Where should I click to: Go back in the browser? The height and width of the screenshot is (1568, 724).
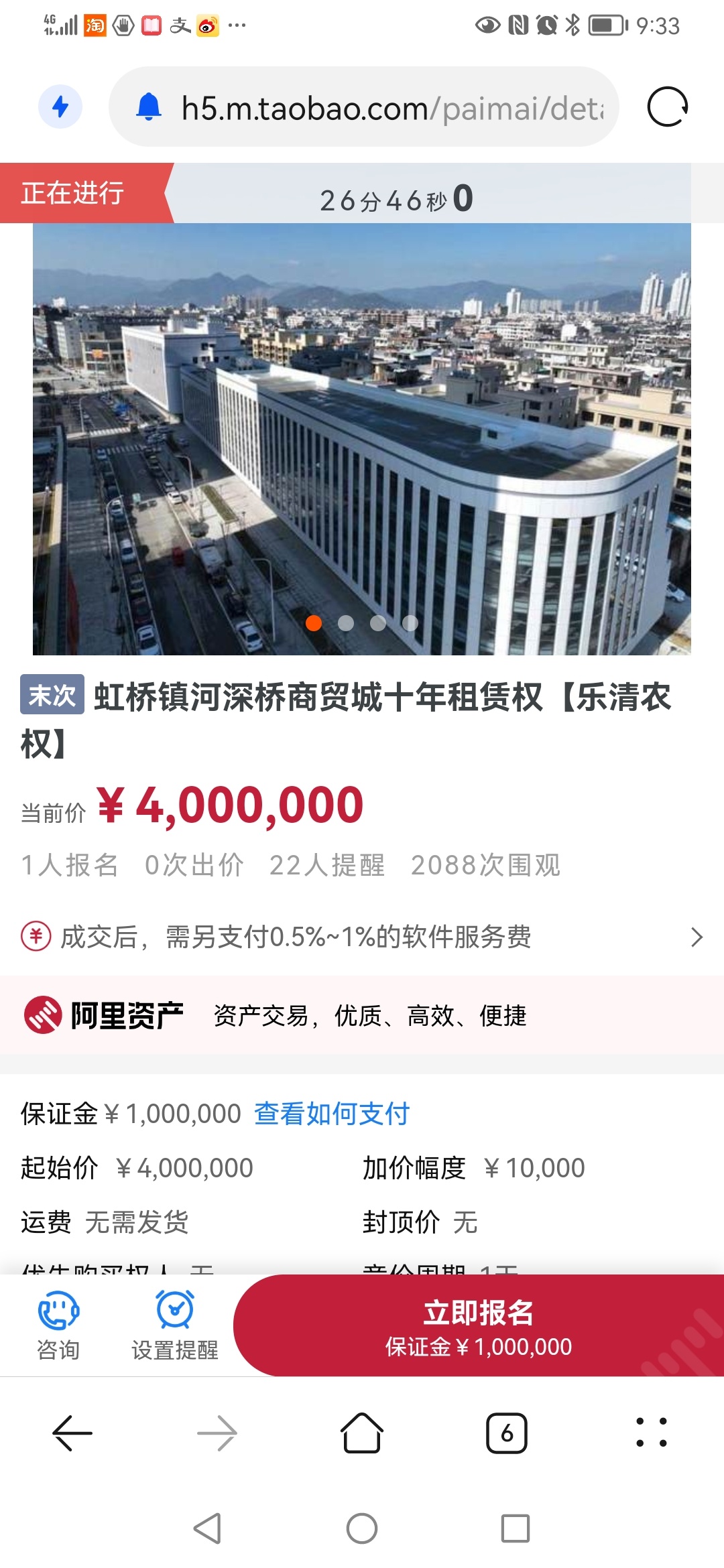[x=72, y=1433]
